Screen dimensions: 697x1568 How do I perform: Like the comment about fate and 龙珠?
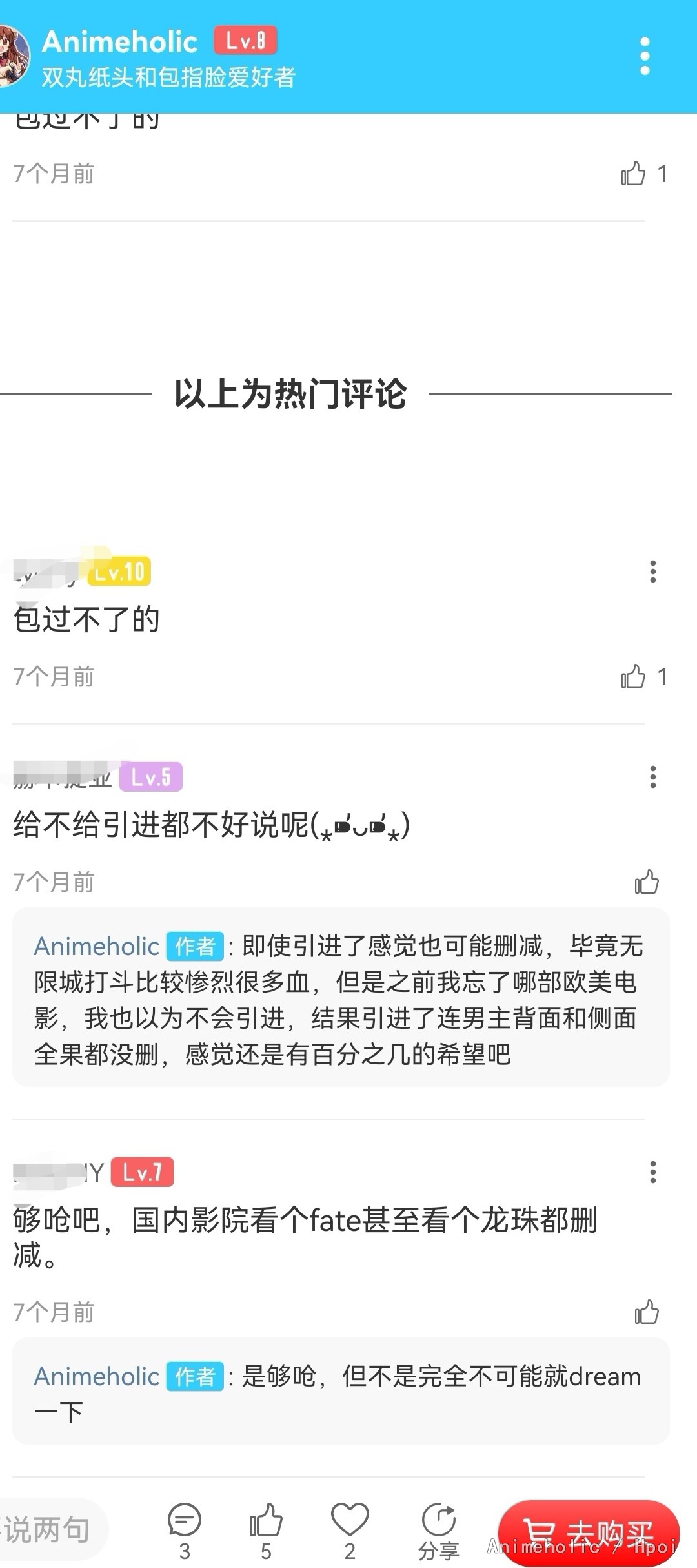[x=646, y=1312]
